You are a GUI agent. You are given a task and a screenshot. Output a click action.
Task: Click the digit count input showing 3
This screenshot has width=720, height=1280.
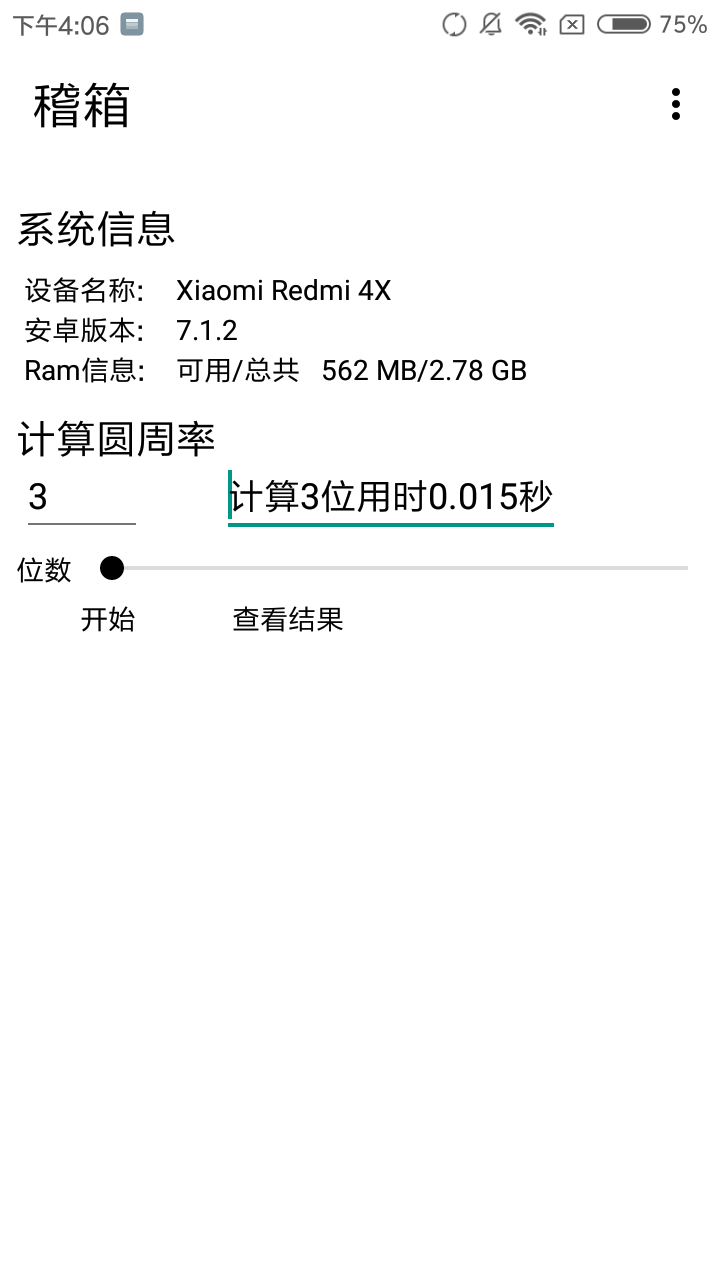[80, 497]
